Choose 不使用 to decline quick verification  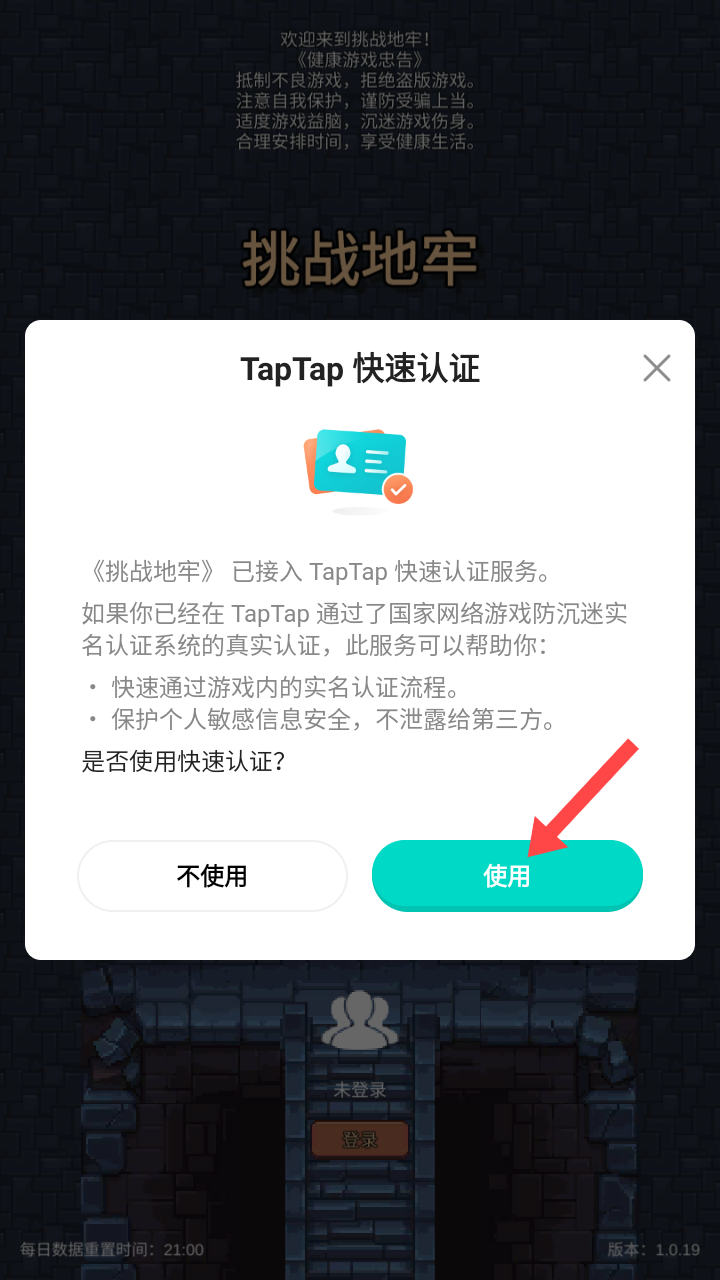tap(212, 876)
